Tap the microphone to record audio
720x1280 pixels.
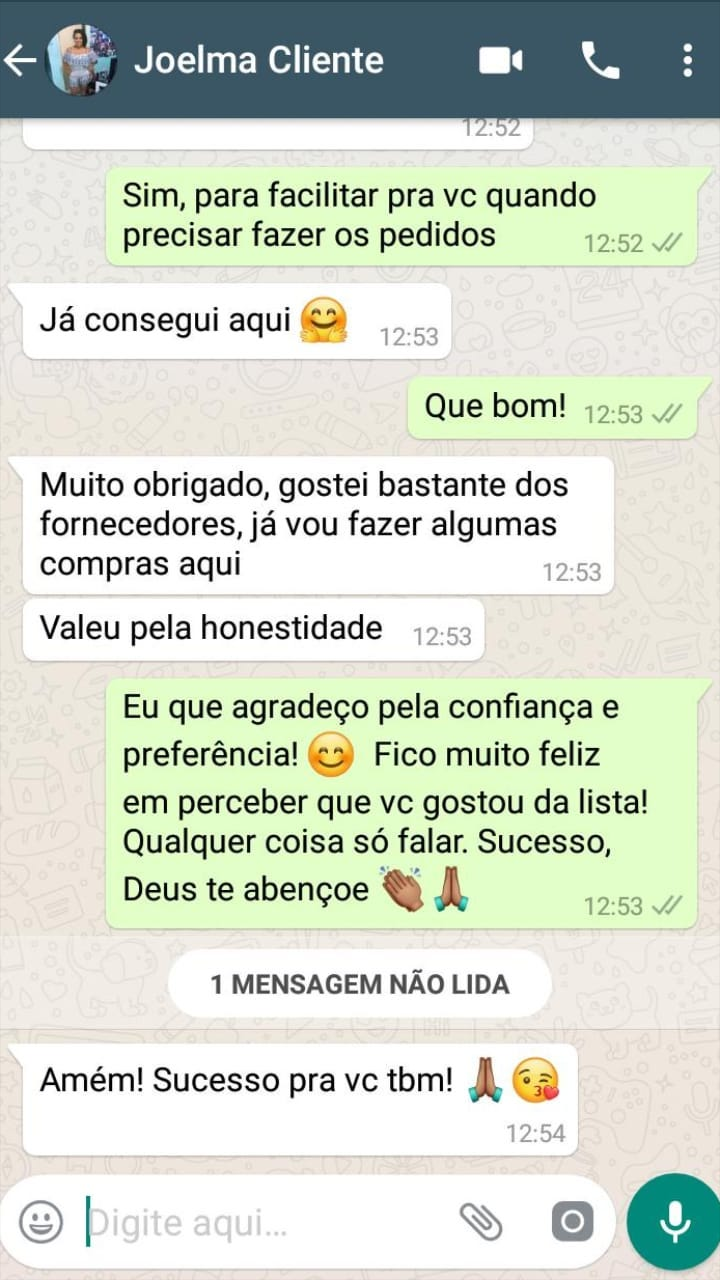pos(674,1222)
